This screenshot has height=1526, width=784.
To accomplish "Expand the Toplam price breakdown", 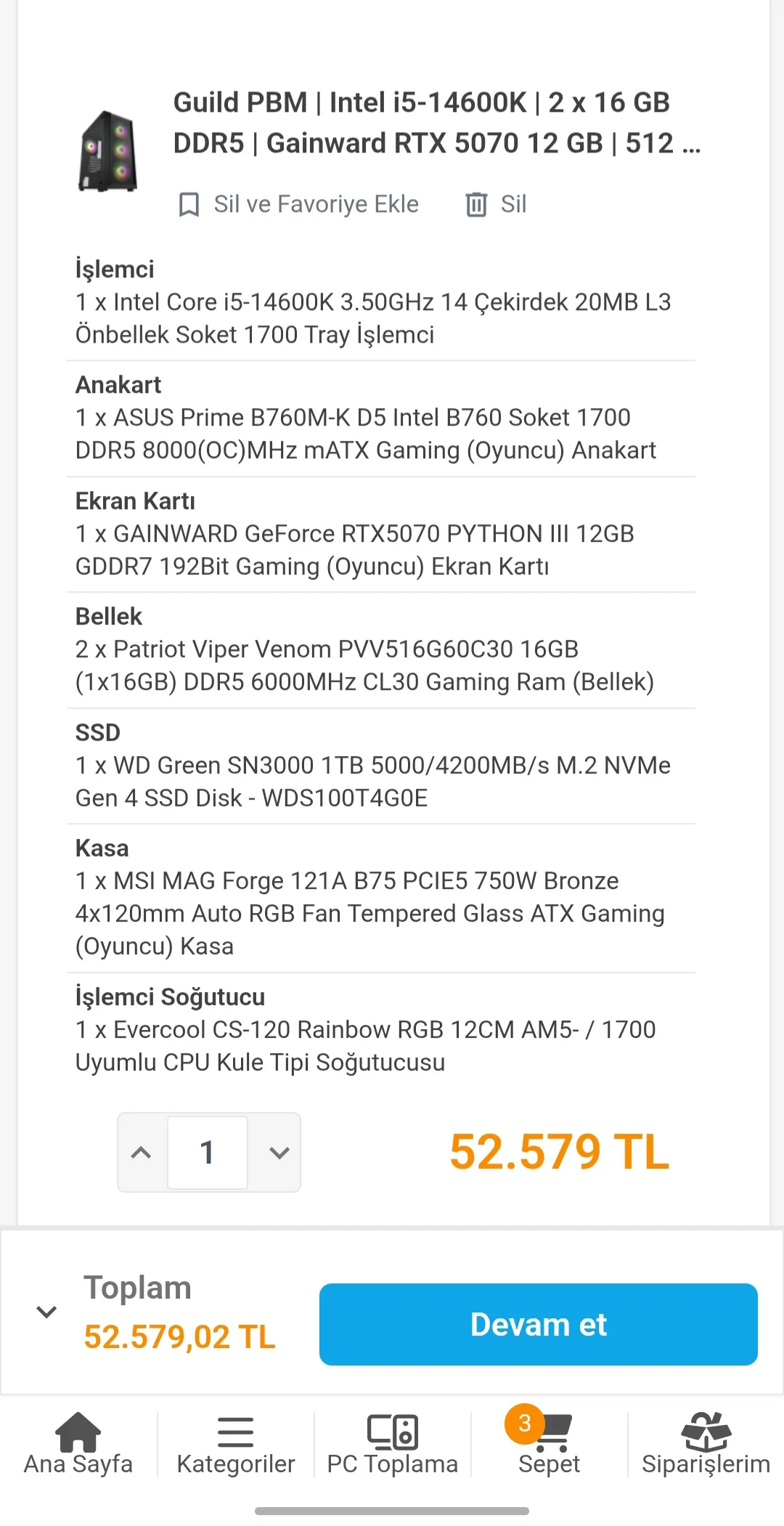I will tap(46, 1312).
